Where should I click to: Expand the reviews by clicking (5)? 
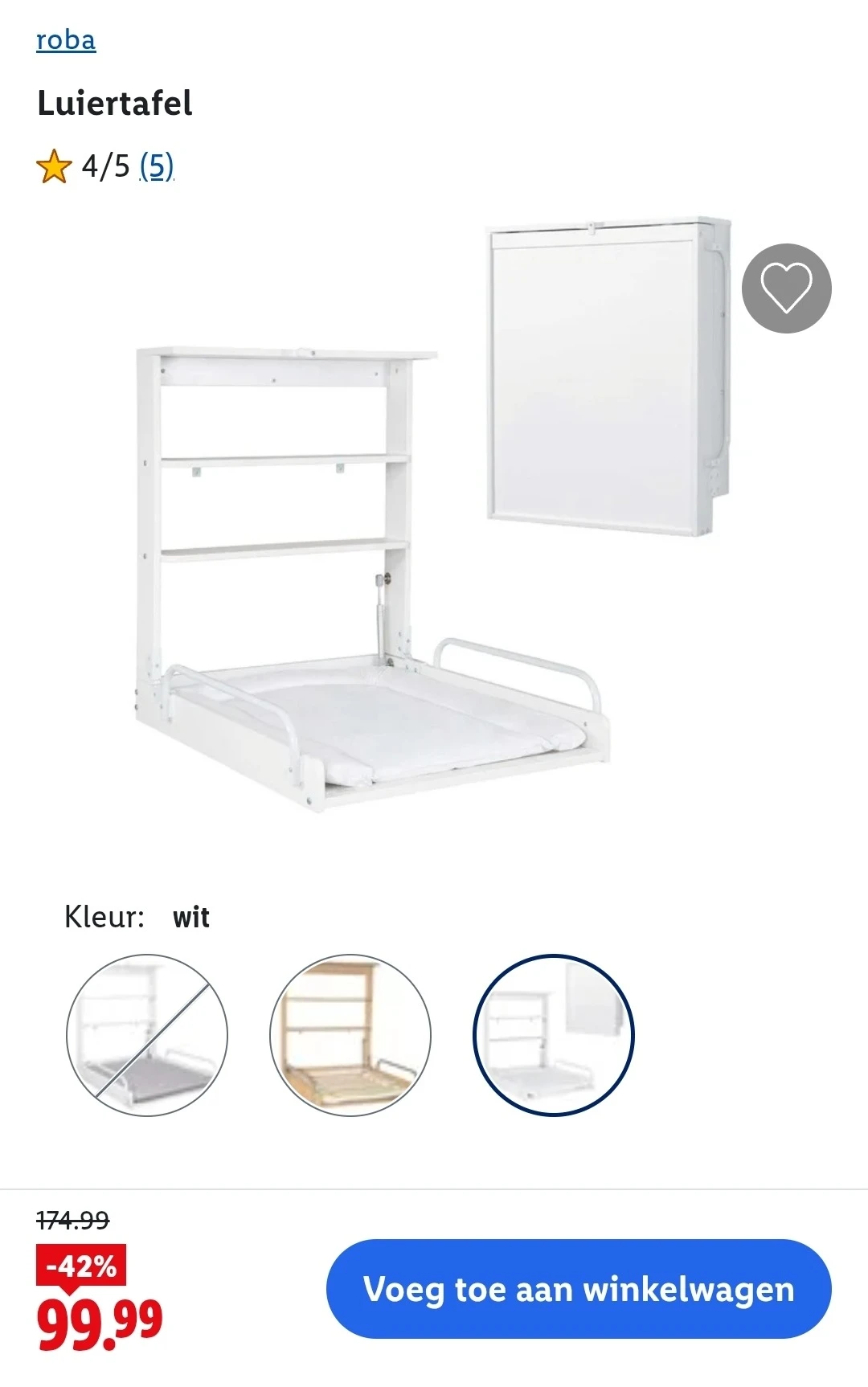pyautogui.click(x=156, y=167)
